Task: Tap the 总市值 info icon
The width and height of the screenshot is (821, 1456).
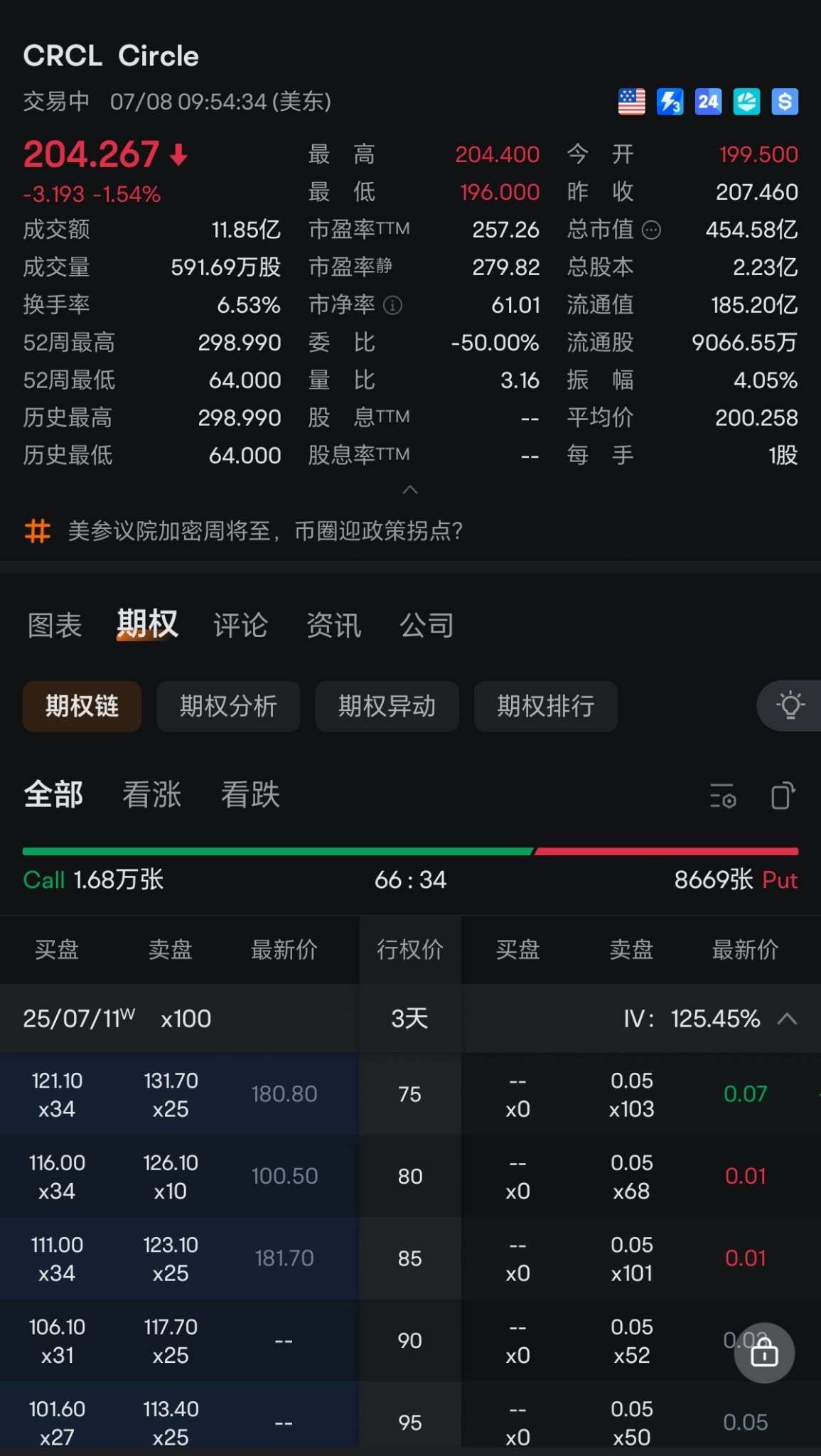Action: [x=651, y=230]
